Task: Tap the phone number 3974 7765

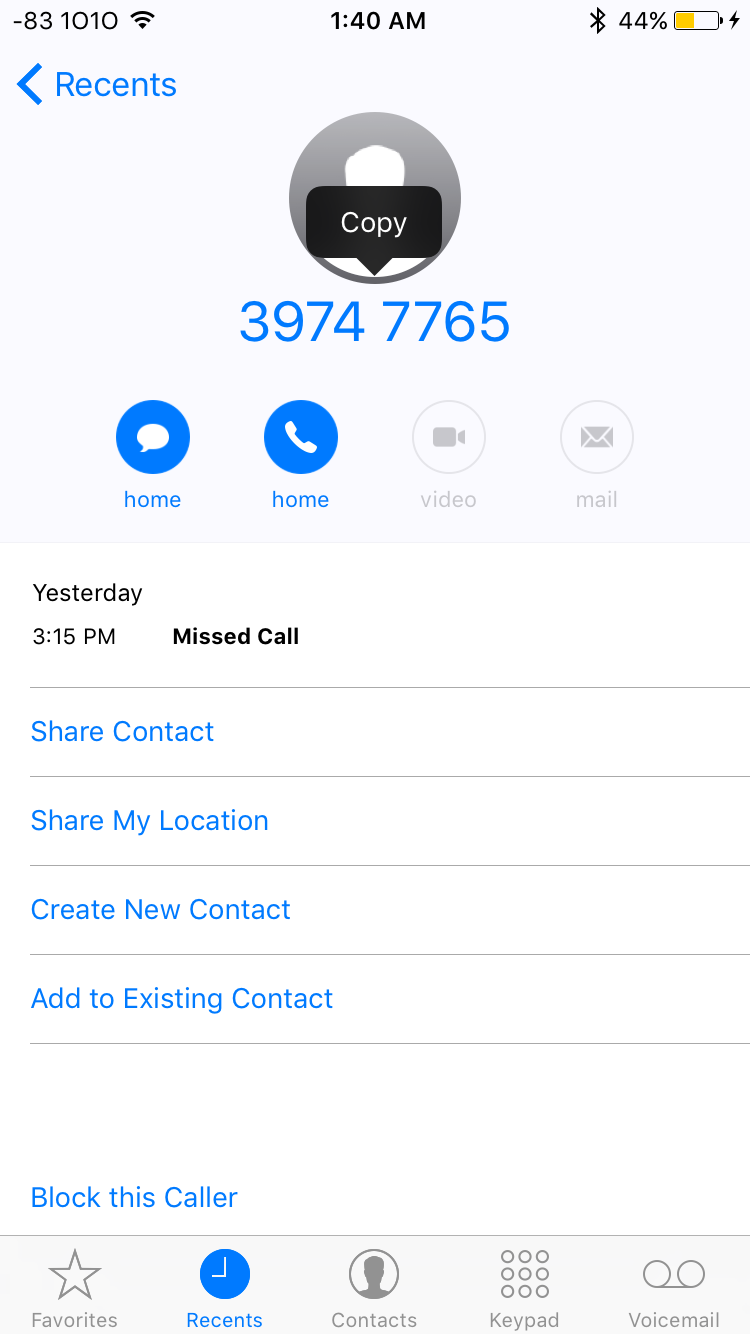Action: coord(374,322)
